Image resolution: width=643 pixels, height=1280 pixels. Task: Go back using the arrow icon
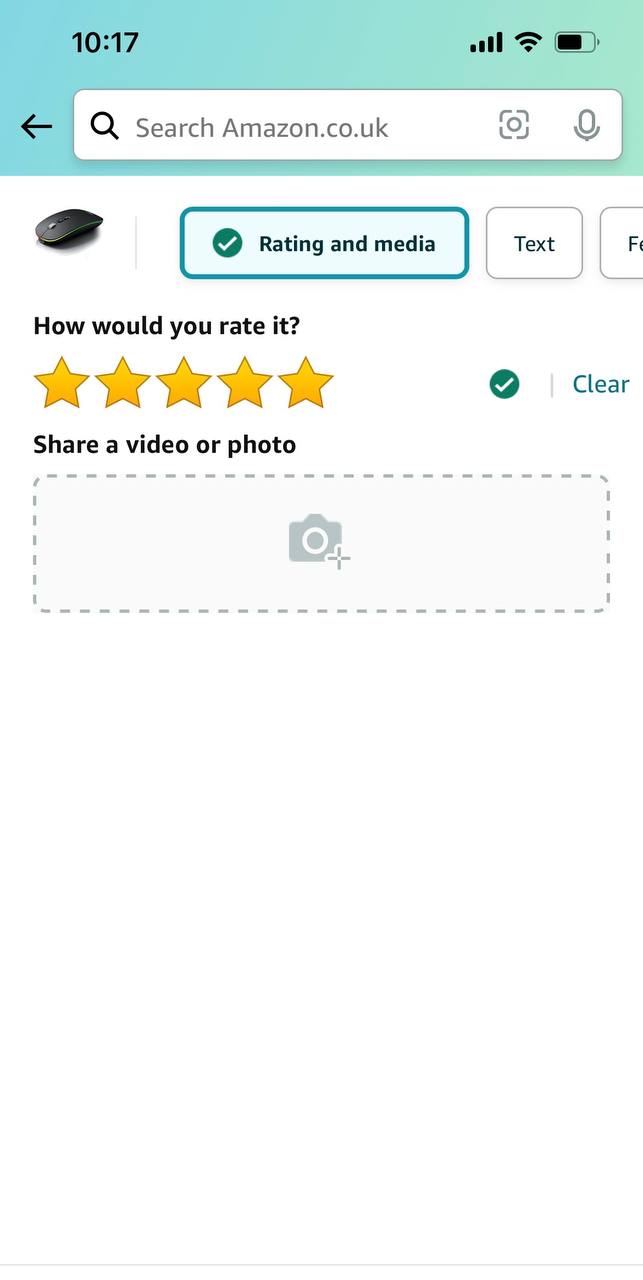tap(36, 126)
